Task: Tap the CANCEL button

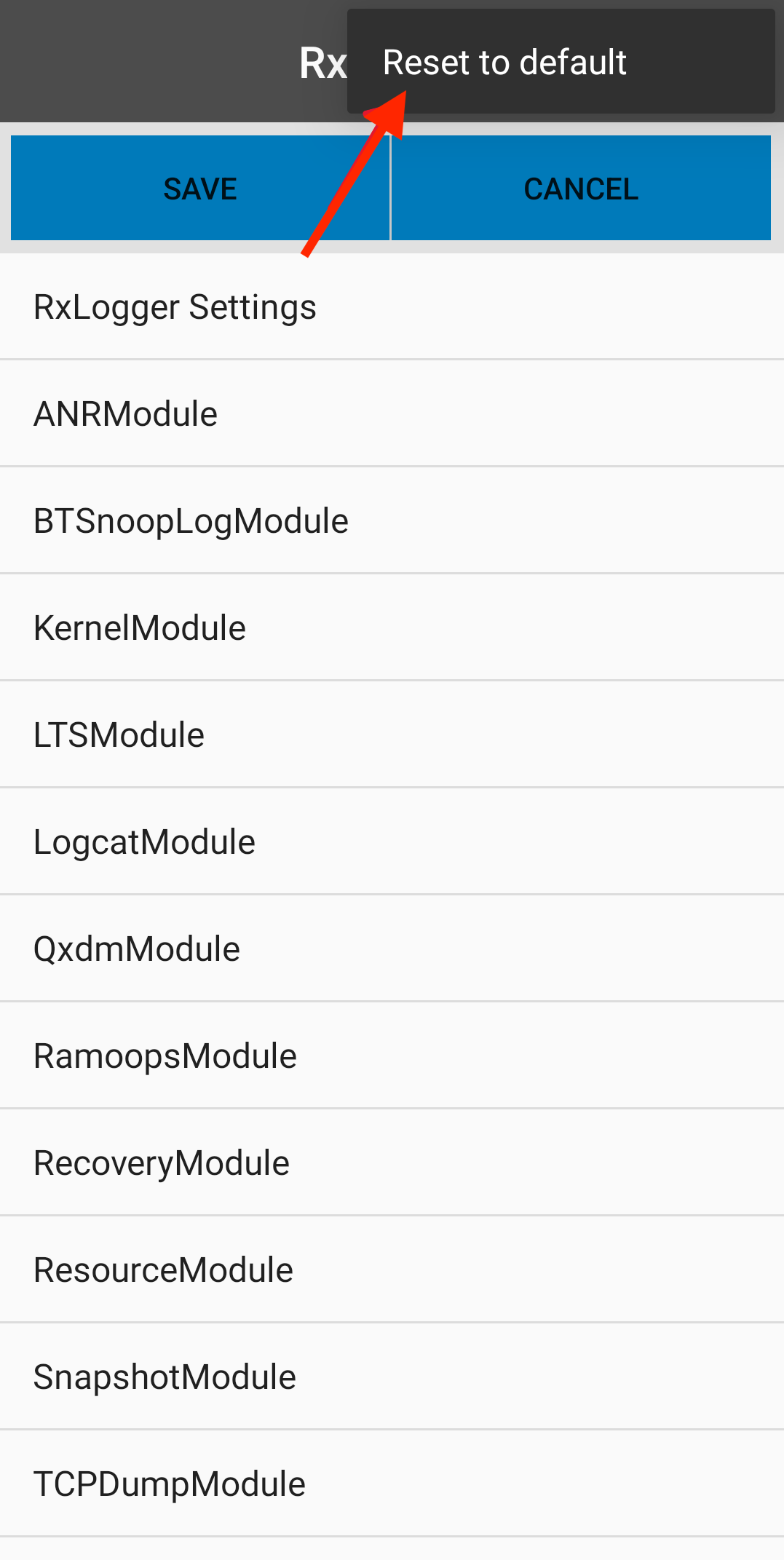Action: pos(581,189)
